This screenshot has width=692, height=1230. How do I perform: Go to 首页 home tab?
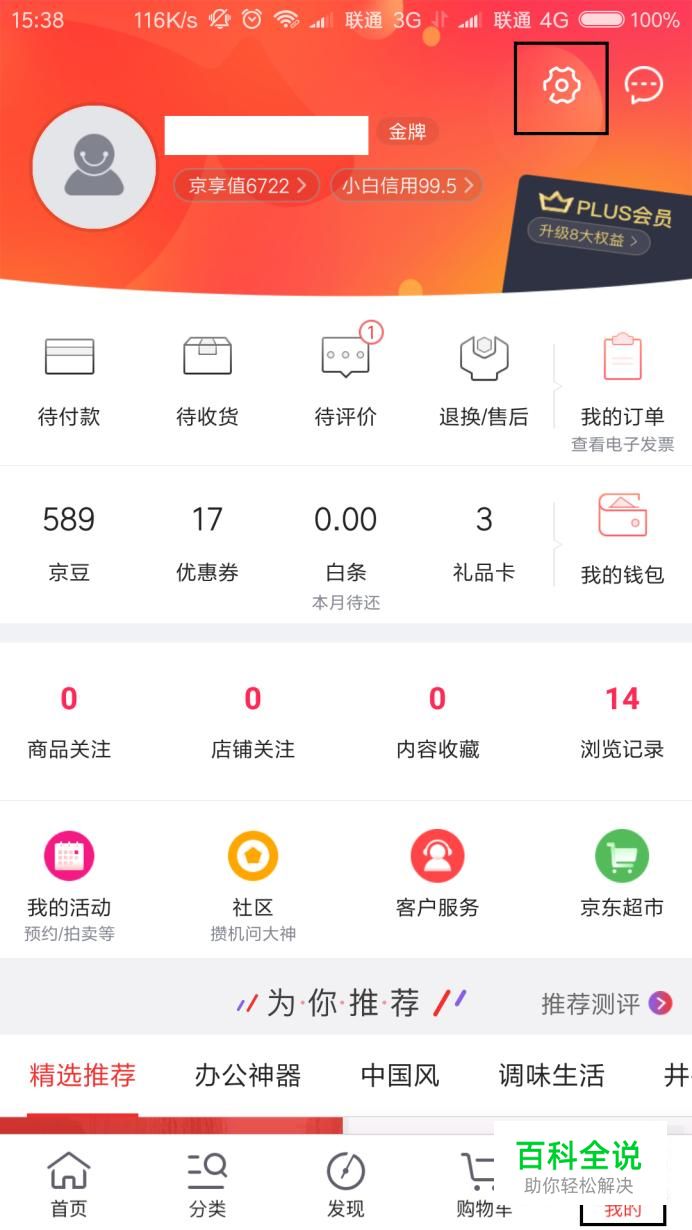click(x=69, y=1184)
